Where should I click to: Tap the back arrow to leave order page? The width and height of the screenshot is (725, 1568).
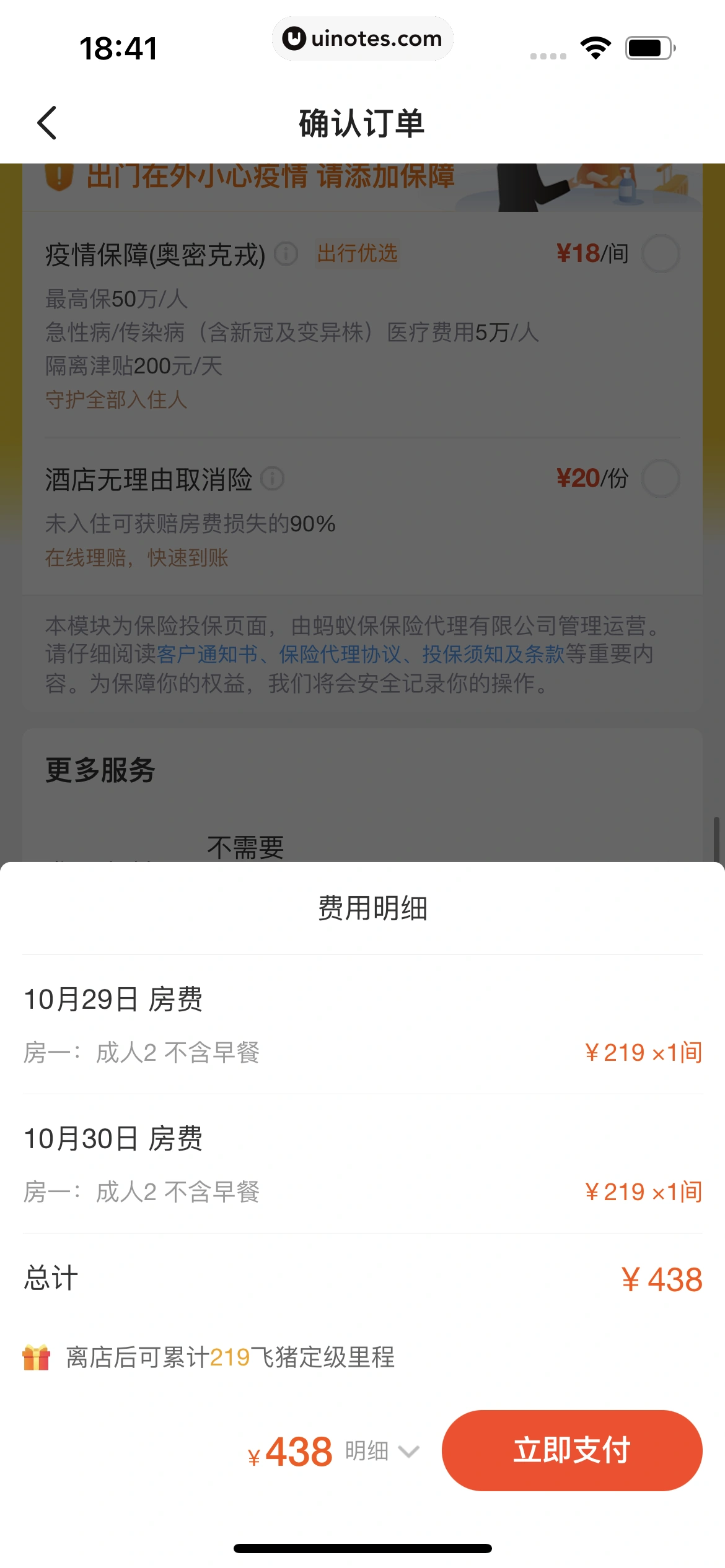(47, 123)
